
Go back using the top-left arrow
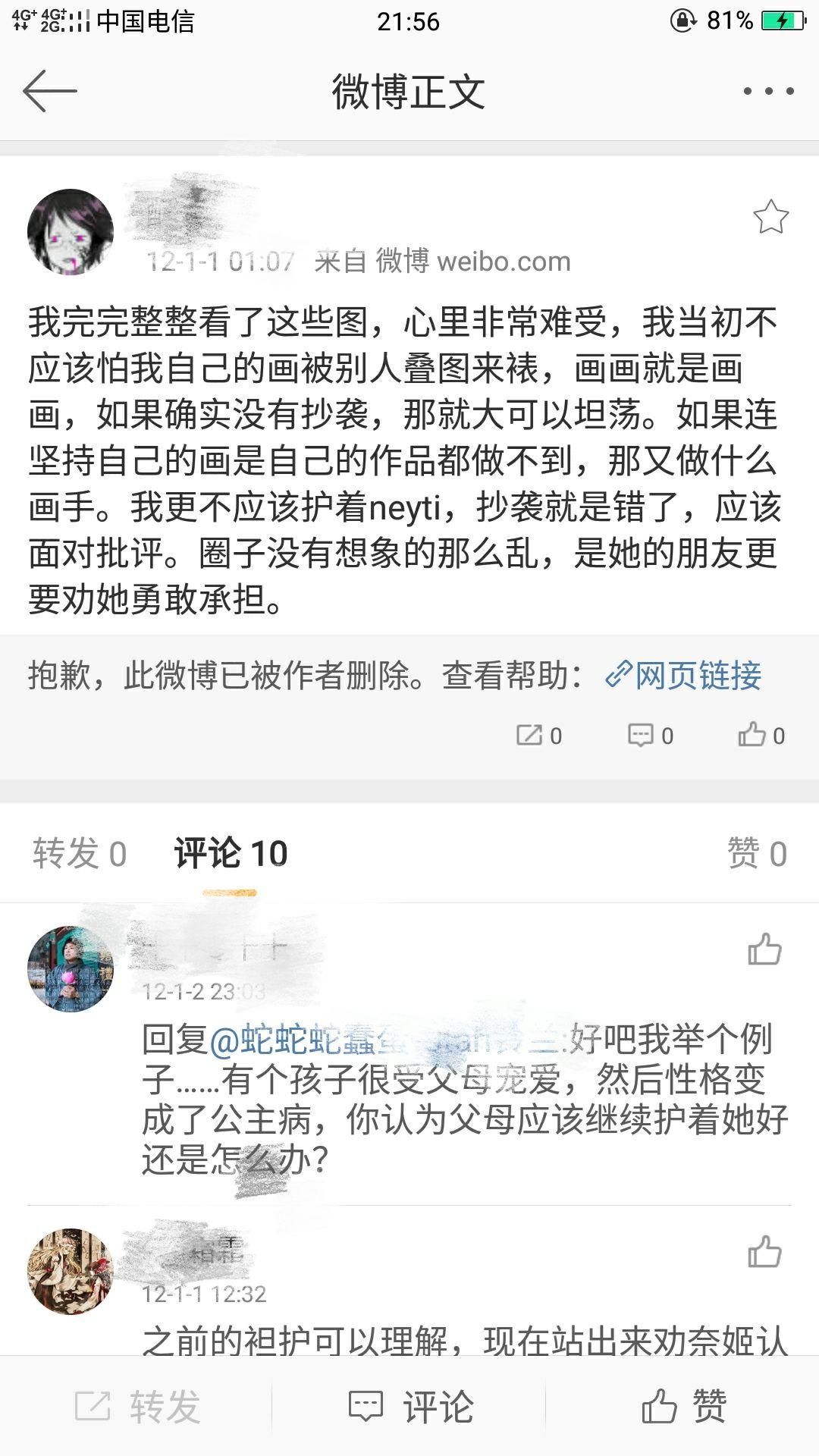click(50, 91)
